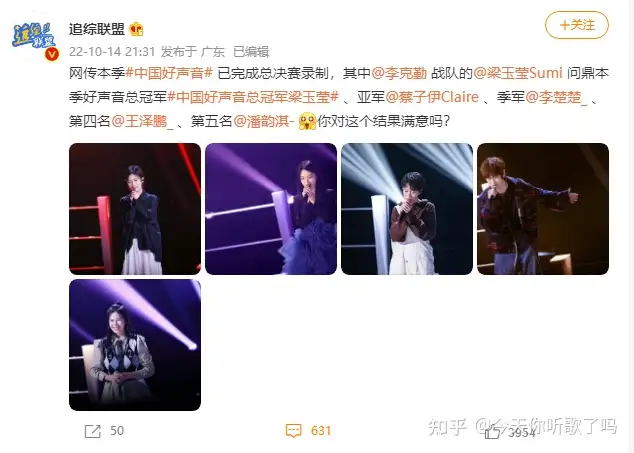Like this post with 3954 likes
Screen dimensions: 634x453
pyautogui.click(x=511, y=431)
